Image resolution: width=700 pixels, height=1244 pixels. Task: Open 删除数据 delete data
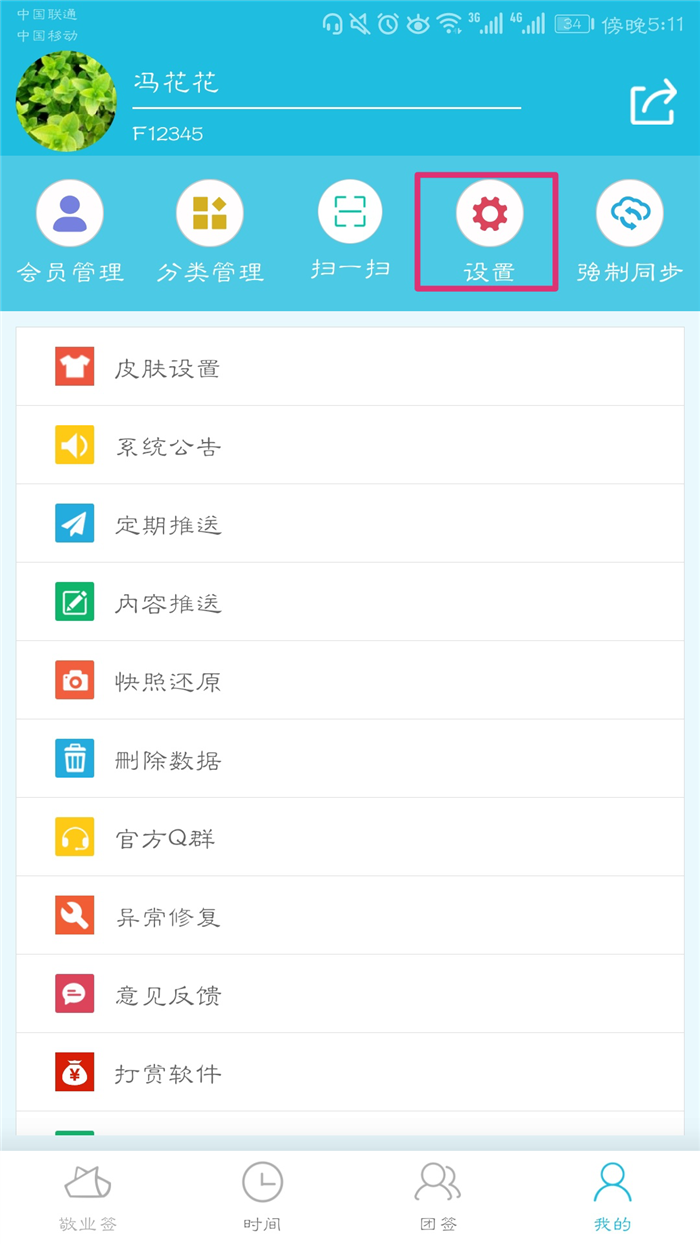click(350, 759)
